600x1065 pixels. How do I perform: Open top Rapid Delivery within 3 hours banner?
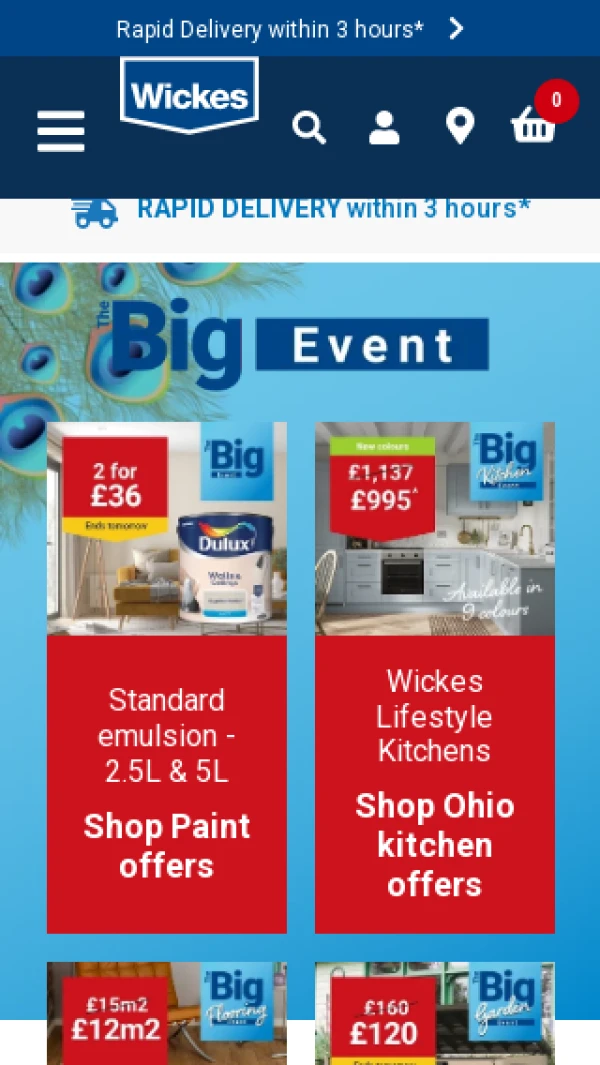coord(290,29)
